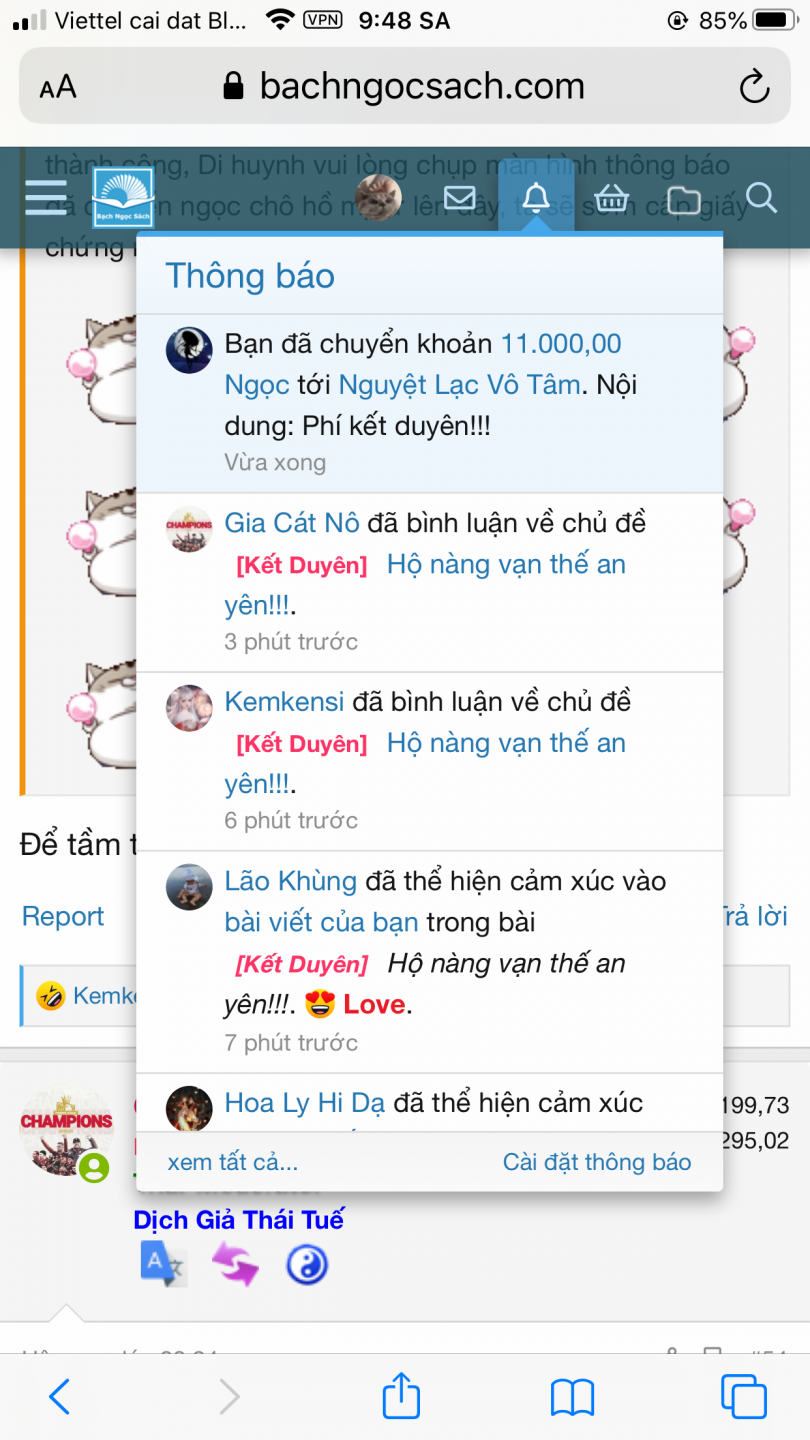Open the folder icon in header
Image resolution: width=810 pixels, height=1440 pixels.
pyautogui.click(x=684, y=198)
